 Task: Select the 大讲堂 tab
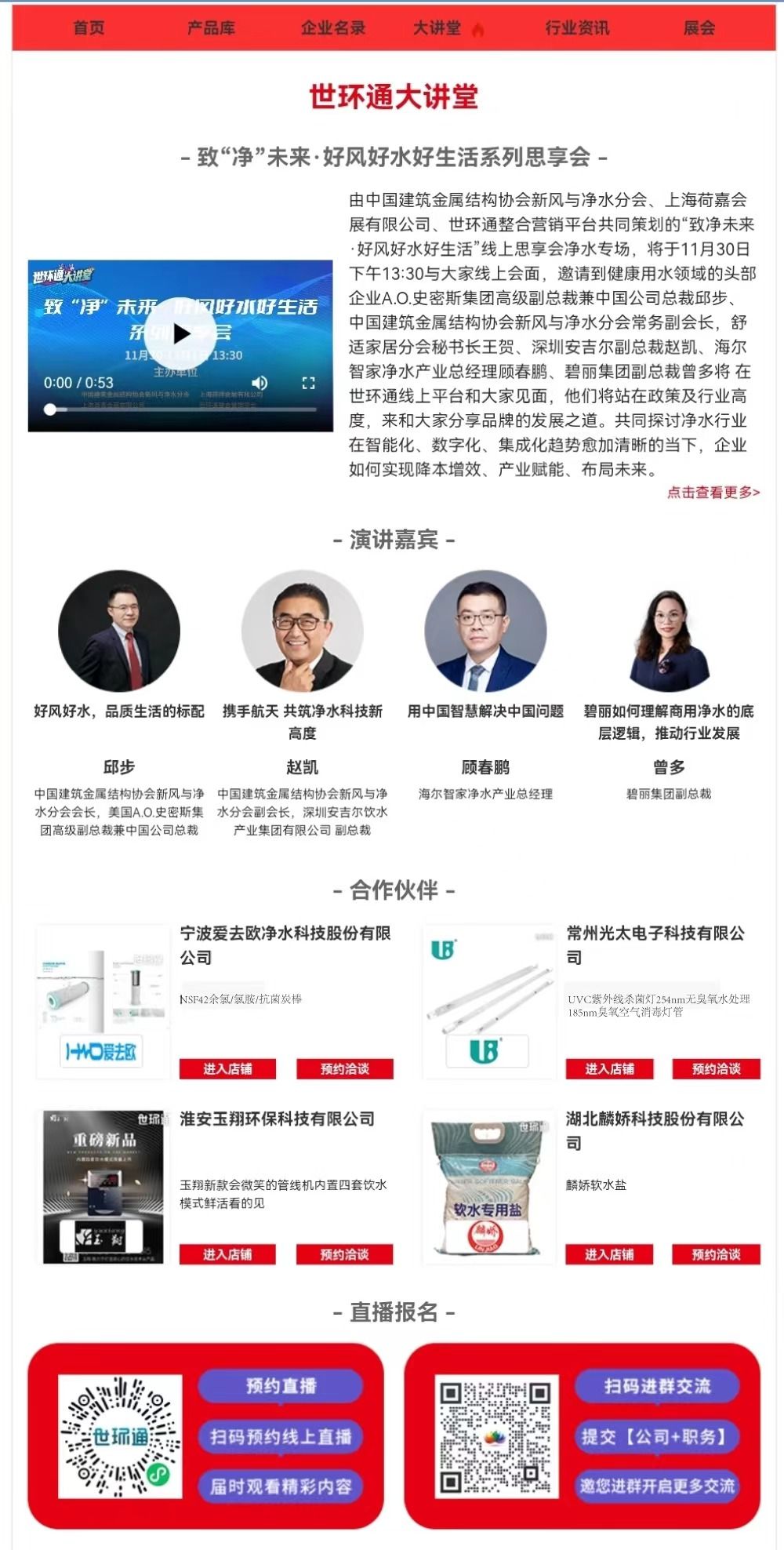(x=438, y=28)
